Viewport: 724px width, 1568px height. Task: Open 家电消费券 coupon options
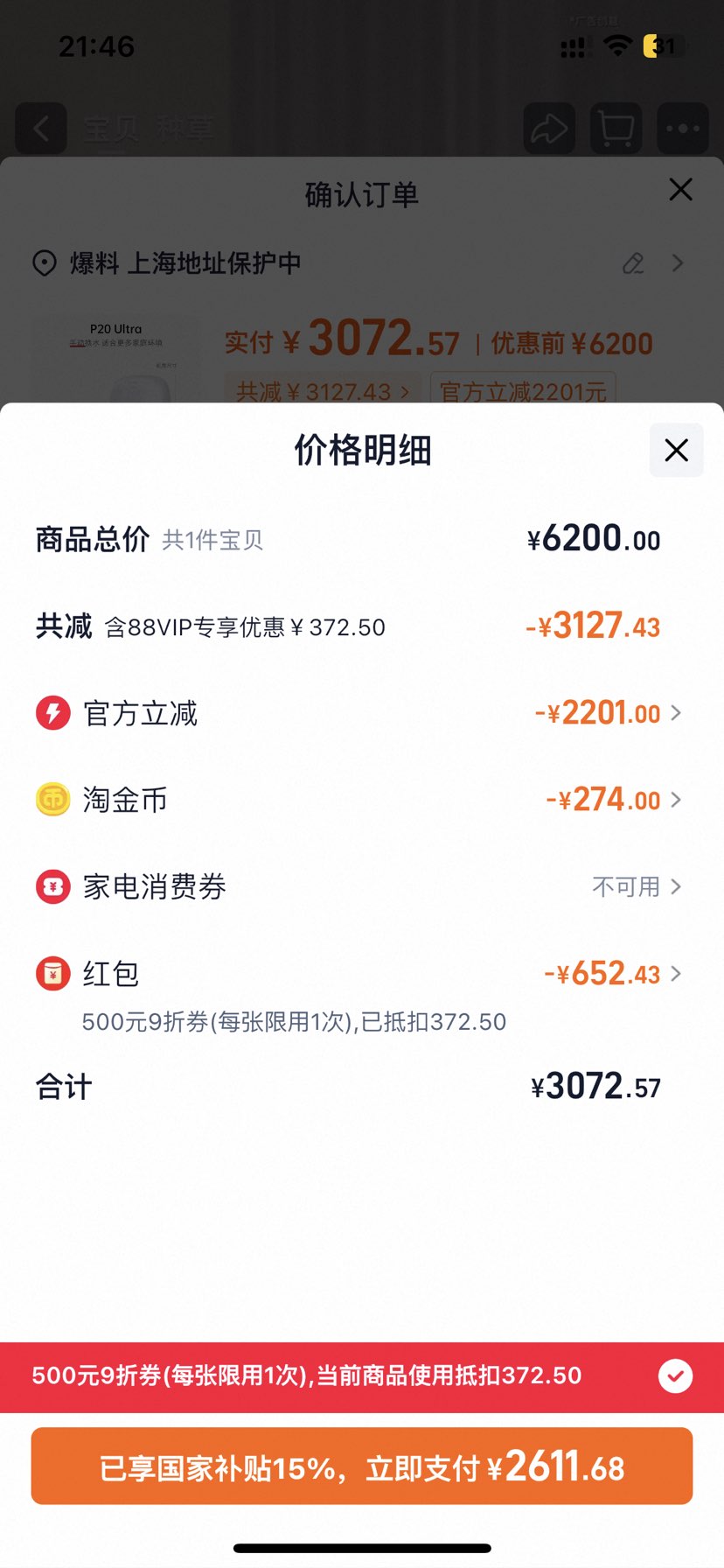point(636,887)
